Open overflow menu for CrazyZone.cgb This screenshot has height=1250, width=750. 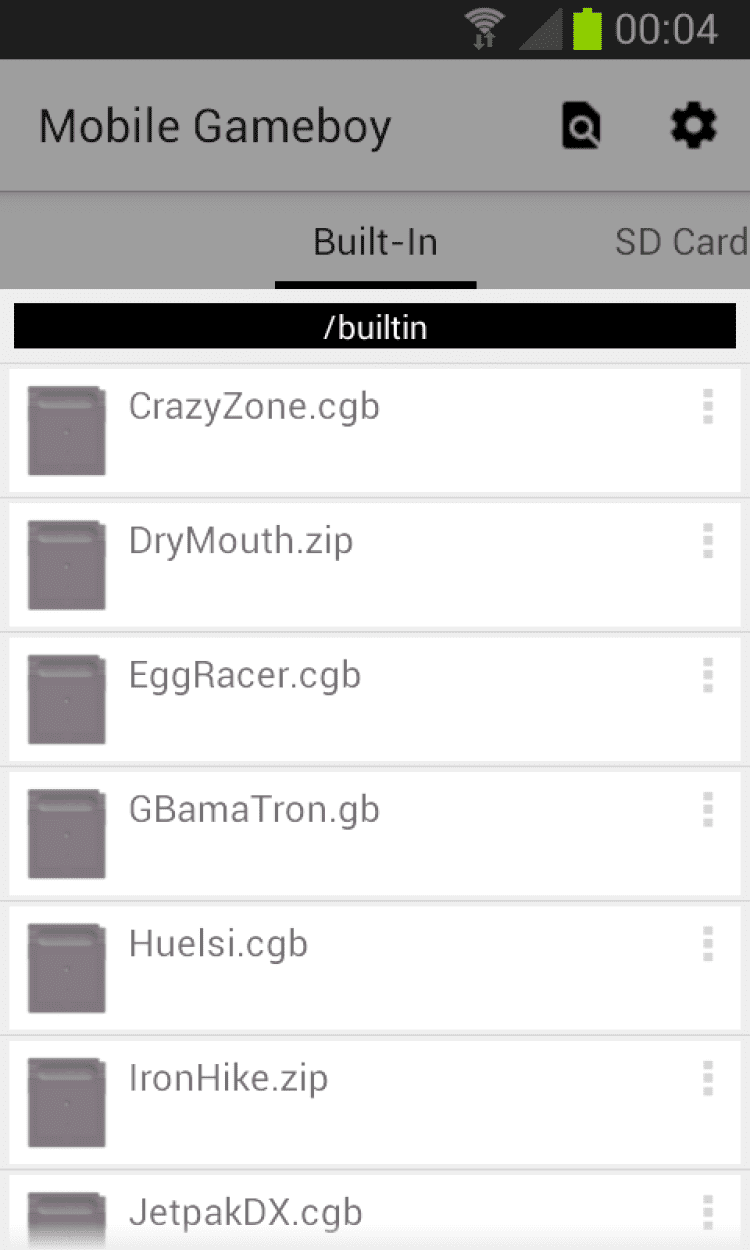pyautogui.click(x=708, y=407)
